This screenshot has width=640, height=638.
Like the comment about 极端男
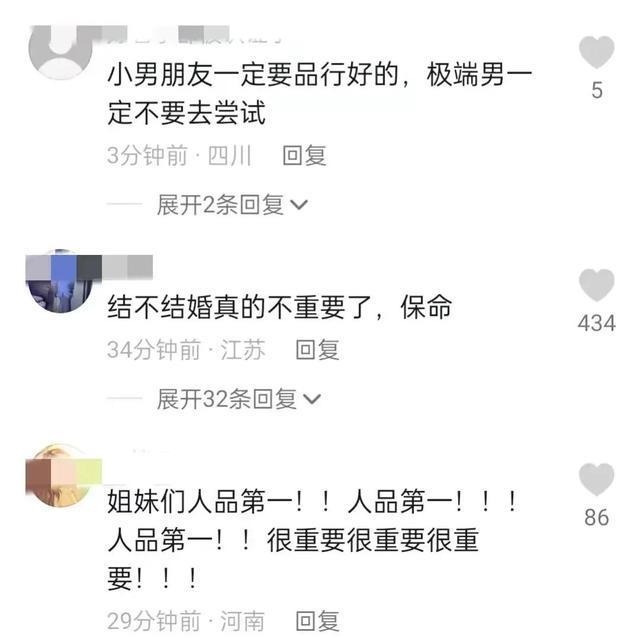pyautogui.click(x=597, y=52)
